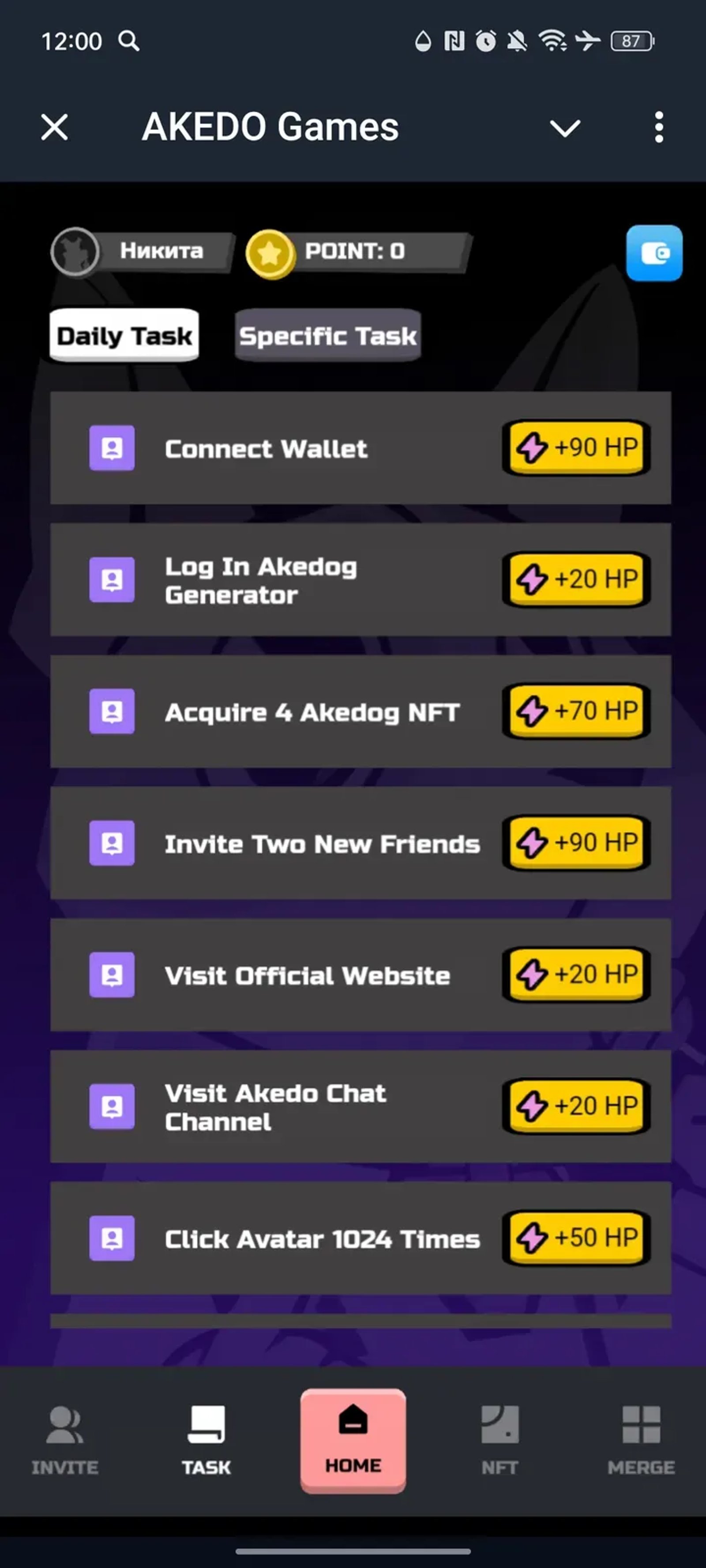Open the three-dot overflow menu
Screen dimensions: 706x1568
[658, 127]
